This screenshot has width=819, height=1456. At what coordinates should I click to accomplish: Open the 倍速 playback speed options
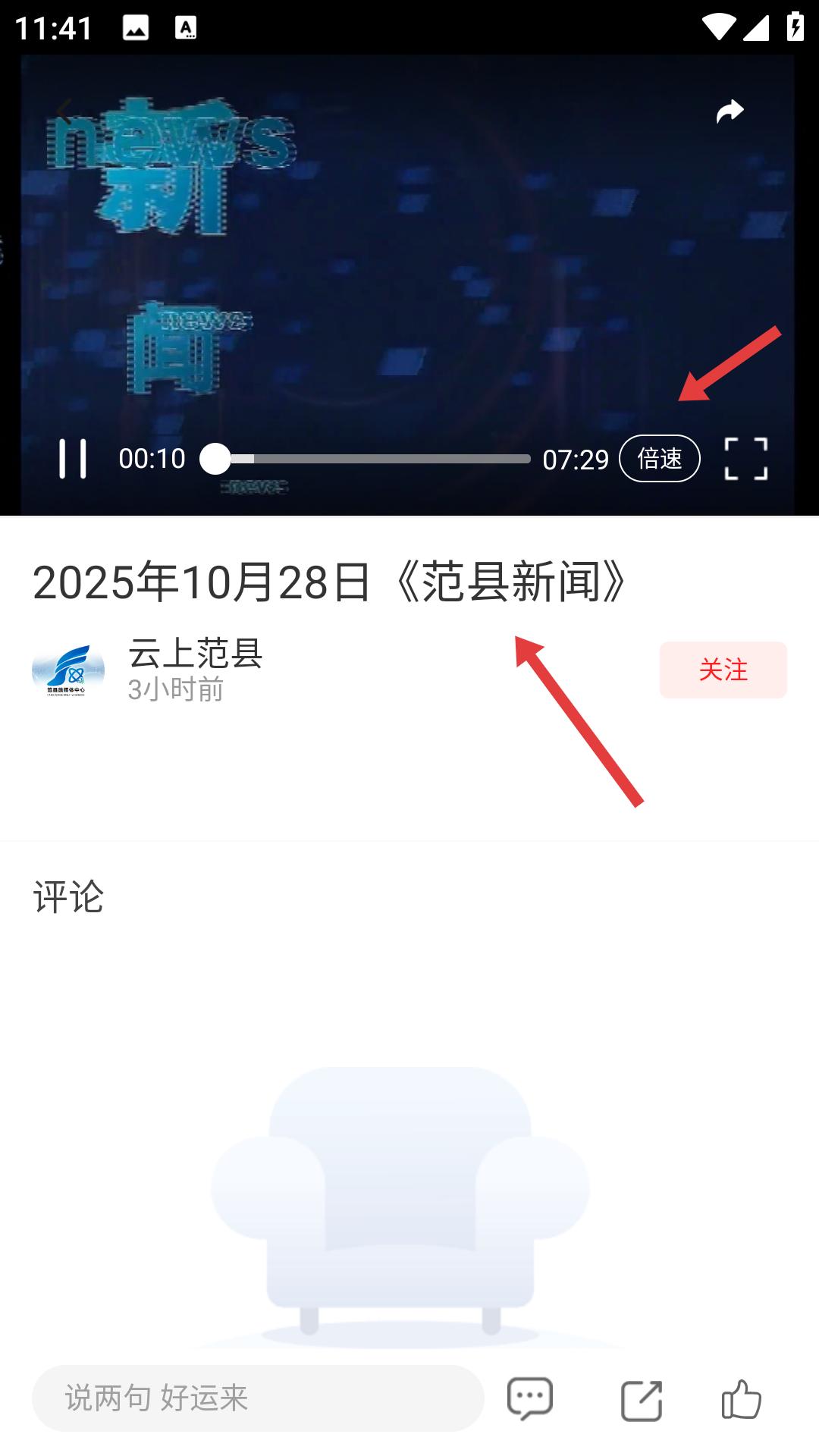coord(659,459)
